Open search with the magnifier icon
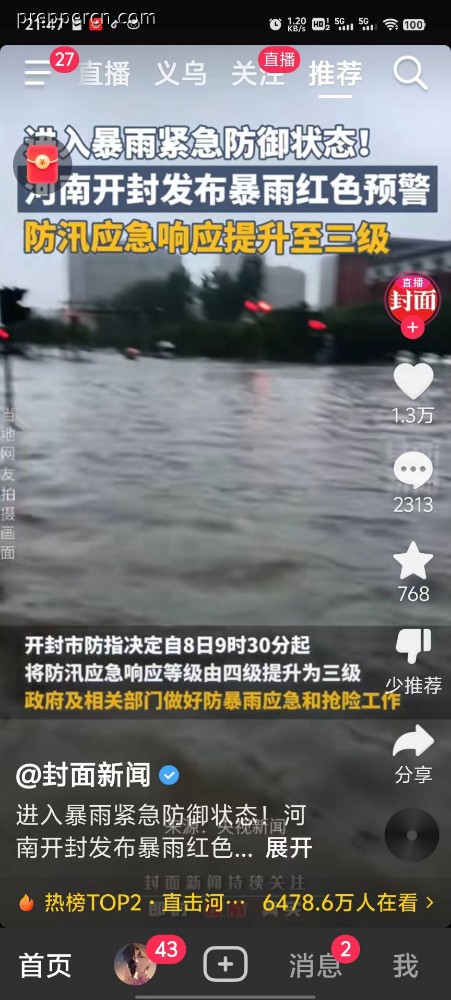Screen dimensions: 451x1000 coord(410,73)
